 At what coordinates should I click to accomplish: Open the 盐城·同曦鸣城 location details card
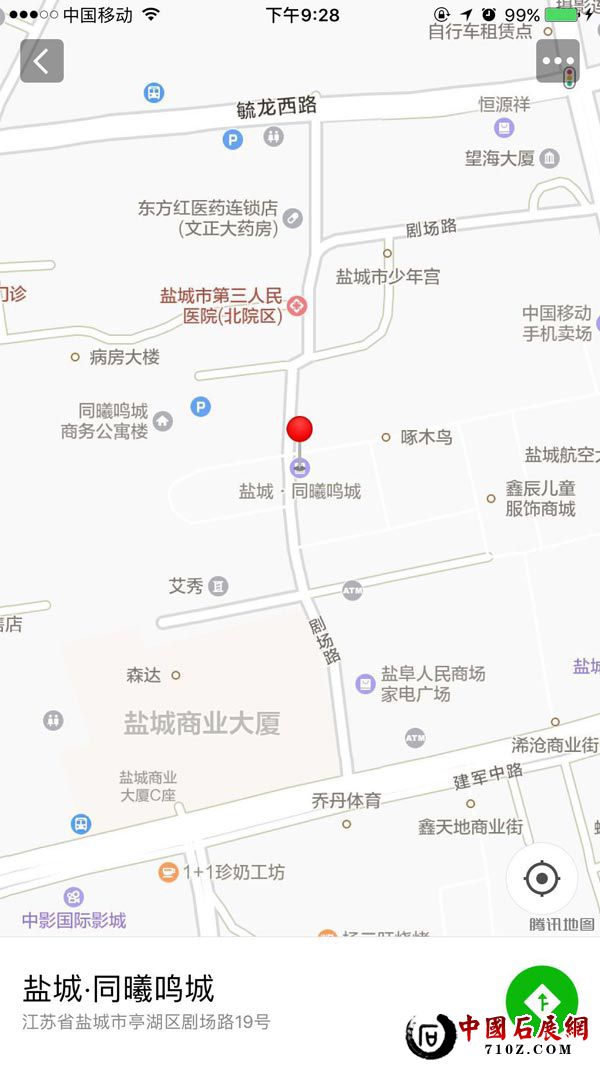click(x=200, y=1002)
